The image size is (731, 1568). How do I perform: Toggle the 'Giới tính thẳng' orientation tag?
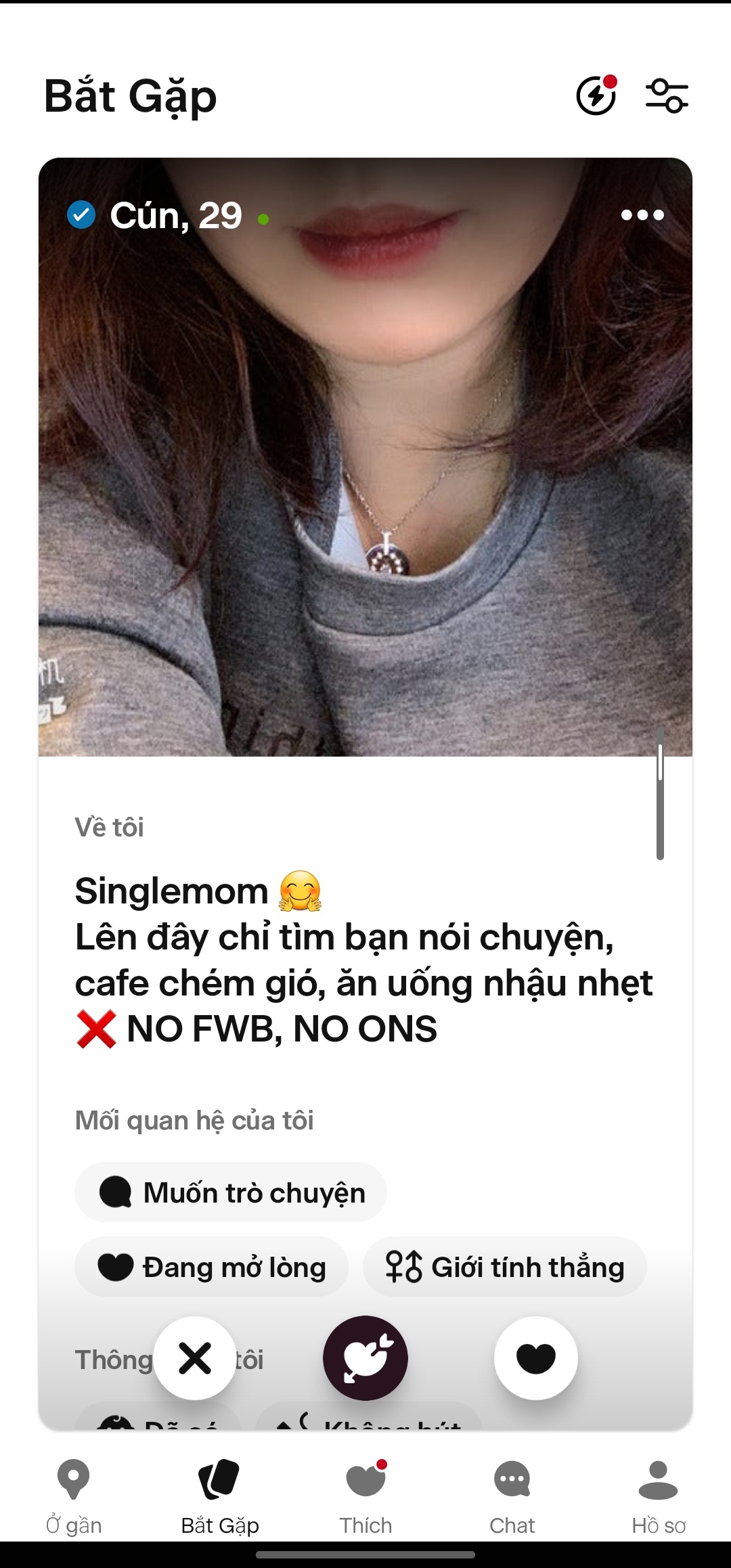tap(504, 1267)
